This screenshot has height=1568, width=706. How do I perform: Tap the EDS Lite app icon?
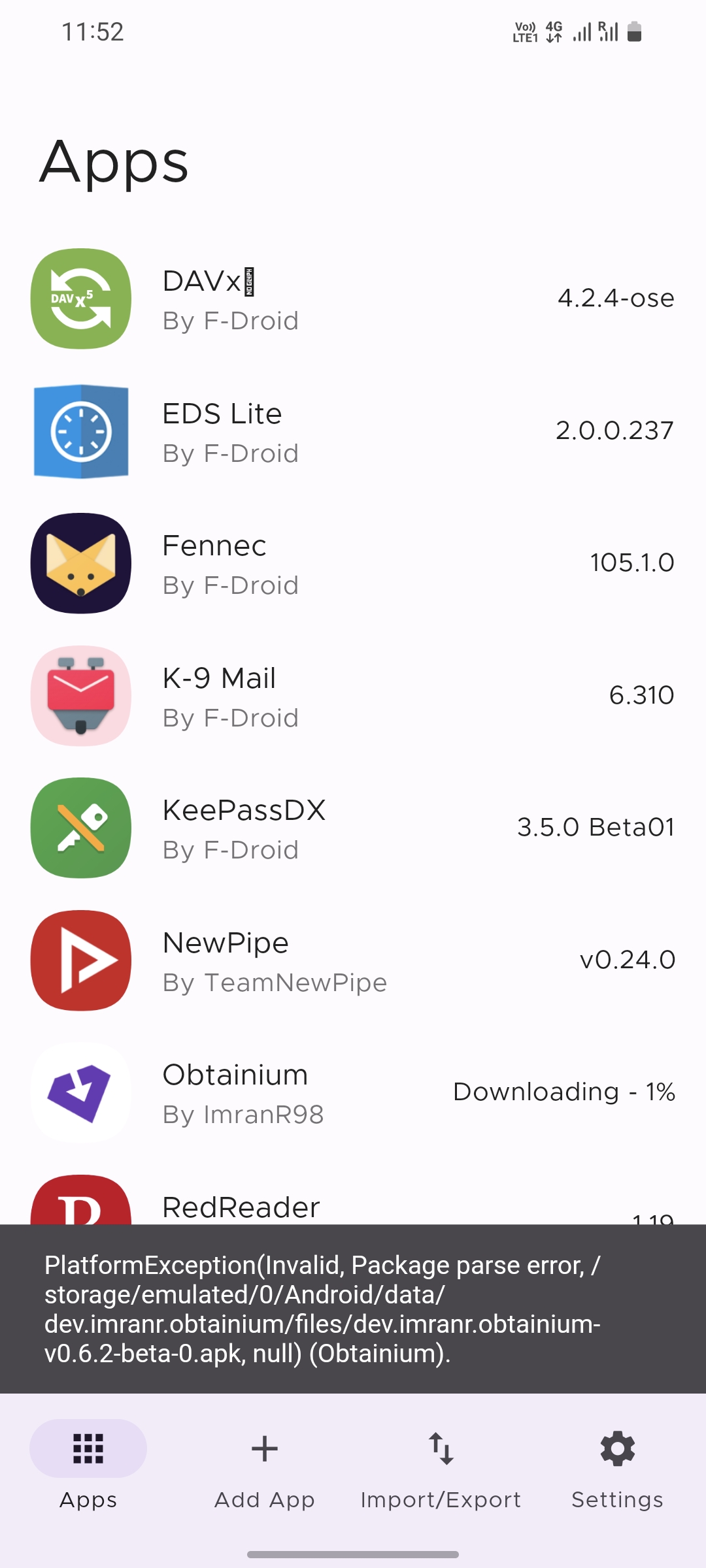[80, 431]
